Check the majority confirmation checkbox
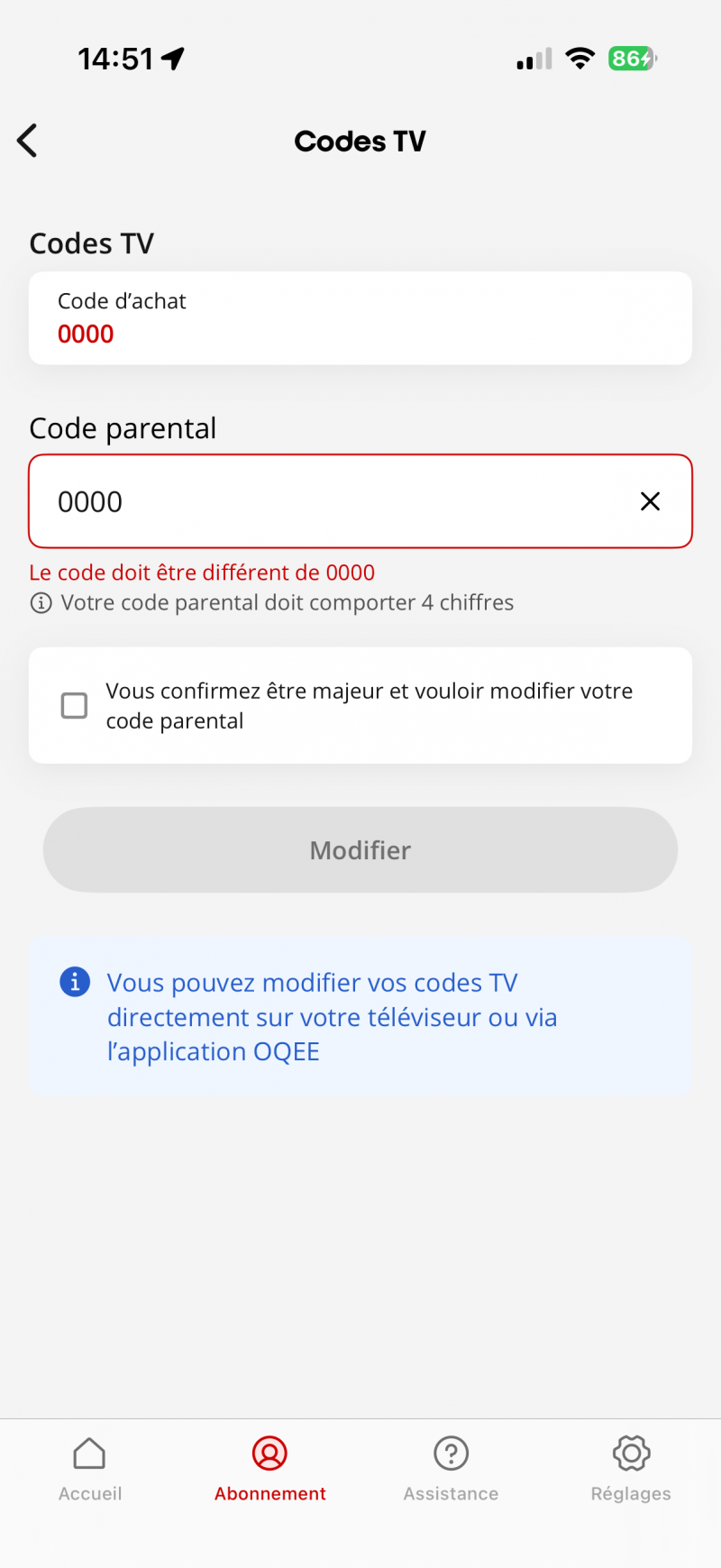This screenshot has width=721, height=1568. point(75,705)
